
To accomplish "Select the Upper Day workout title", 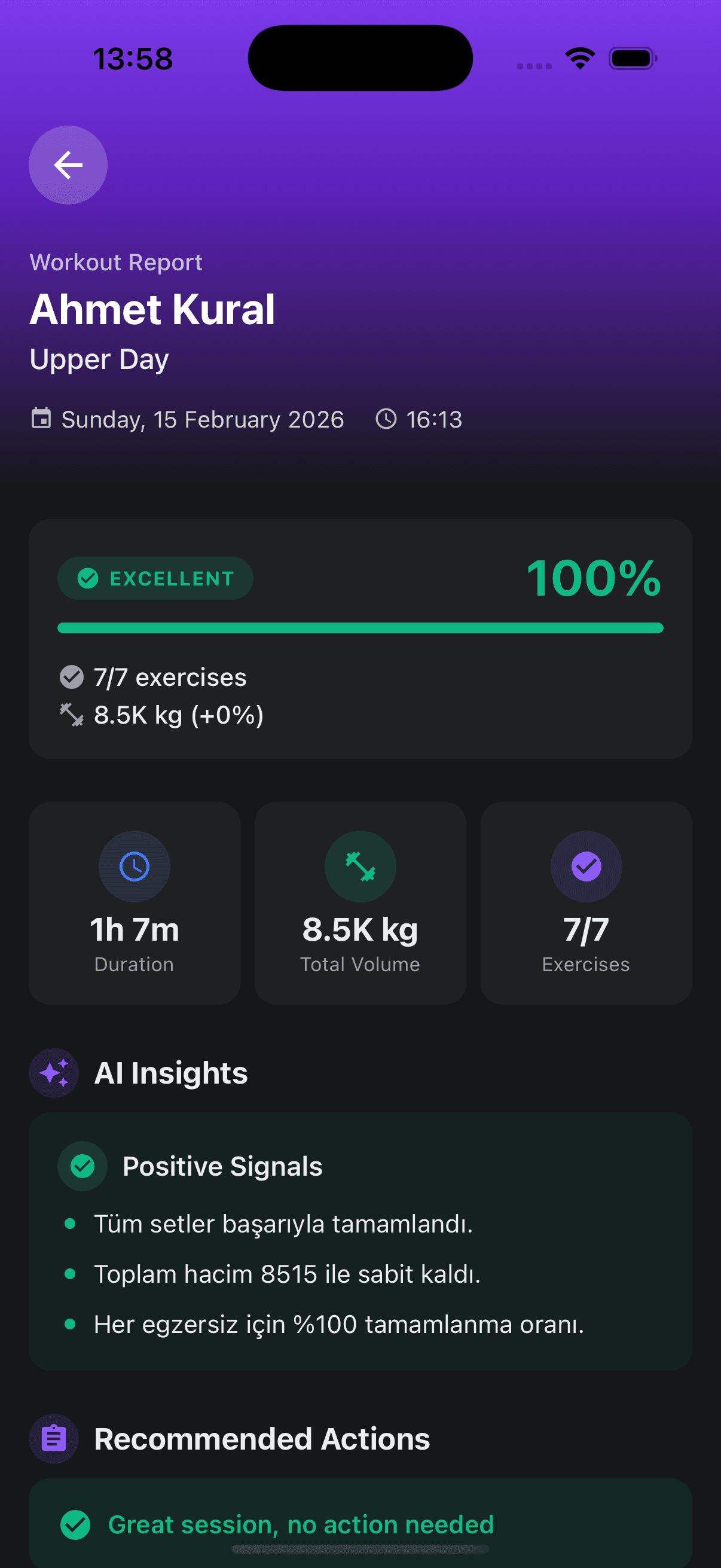I will click(100, 359).
